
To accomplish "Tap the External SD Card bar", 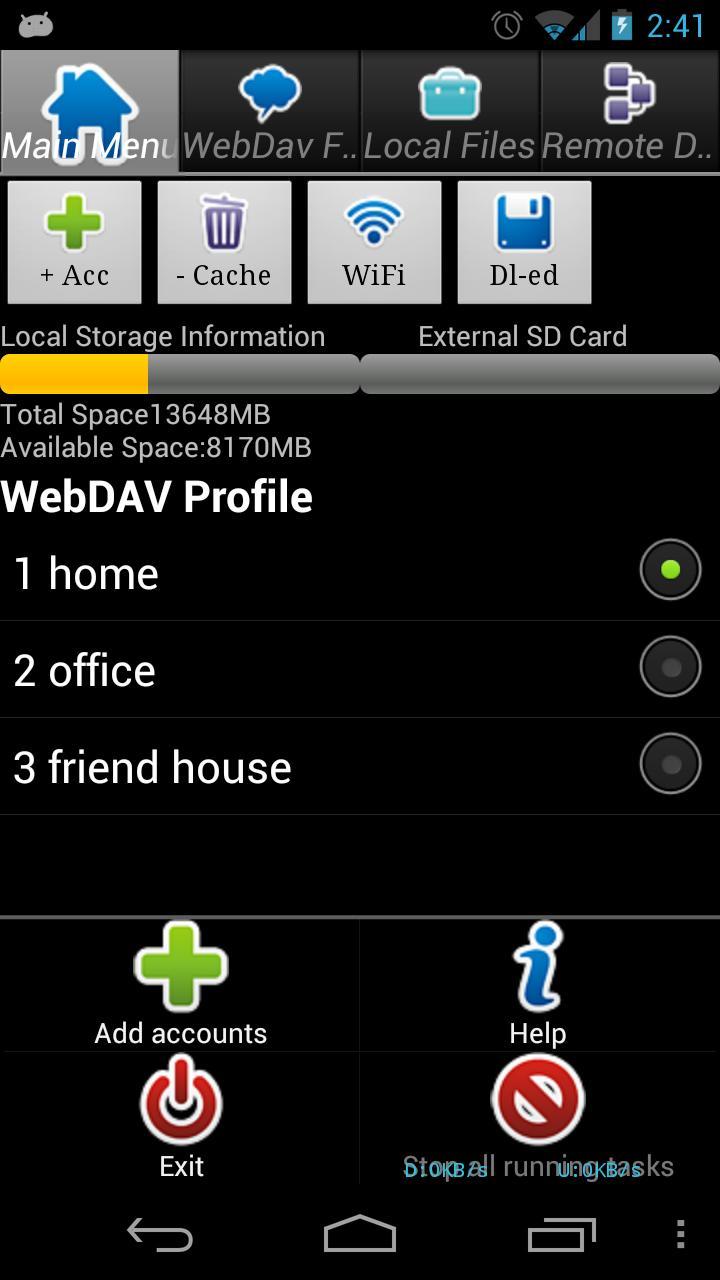I will tap(540, 373).
